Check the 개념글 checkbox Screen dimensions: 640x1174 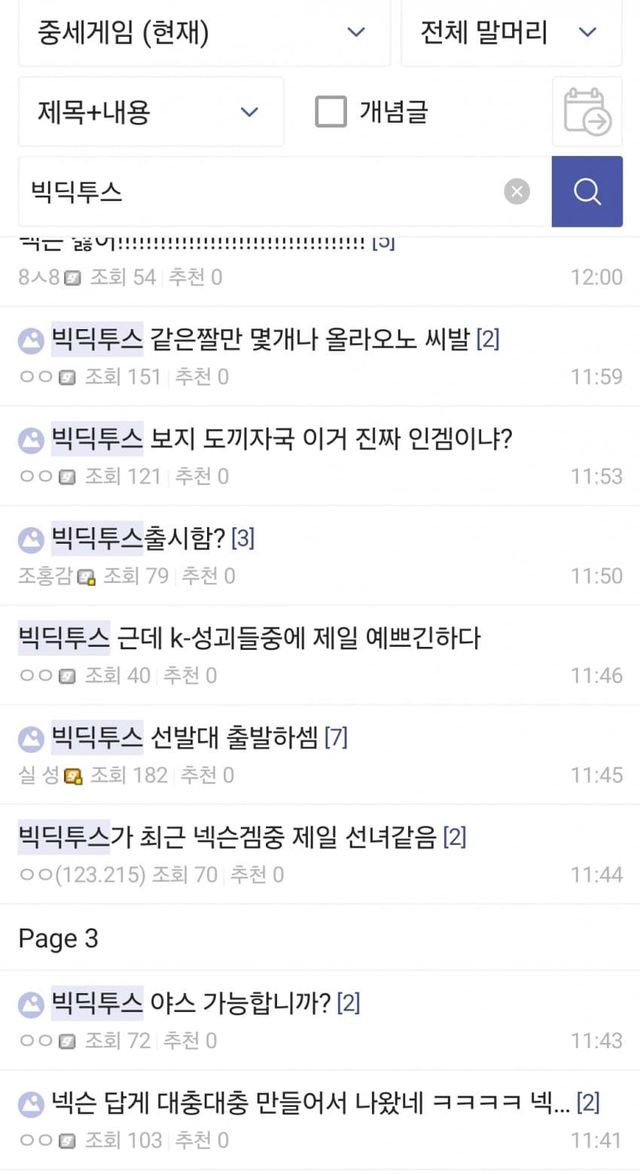pyautogui.click(x=331, y=111)
